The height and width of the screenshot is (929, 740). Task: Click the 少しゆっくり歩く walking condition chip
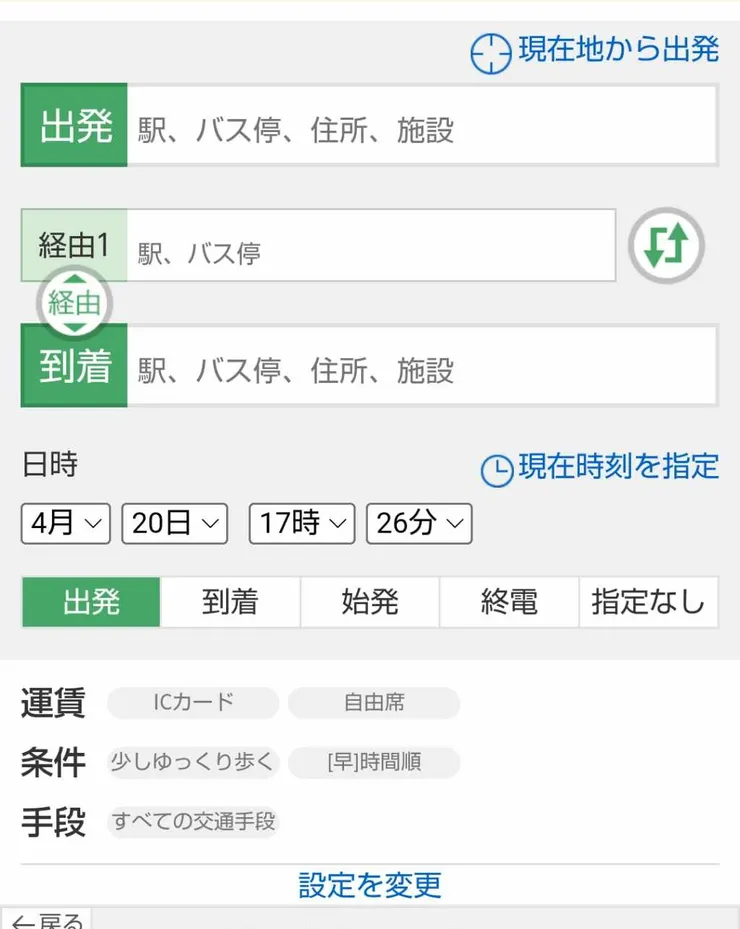coord(192,762)
